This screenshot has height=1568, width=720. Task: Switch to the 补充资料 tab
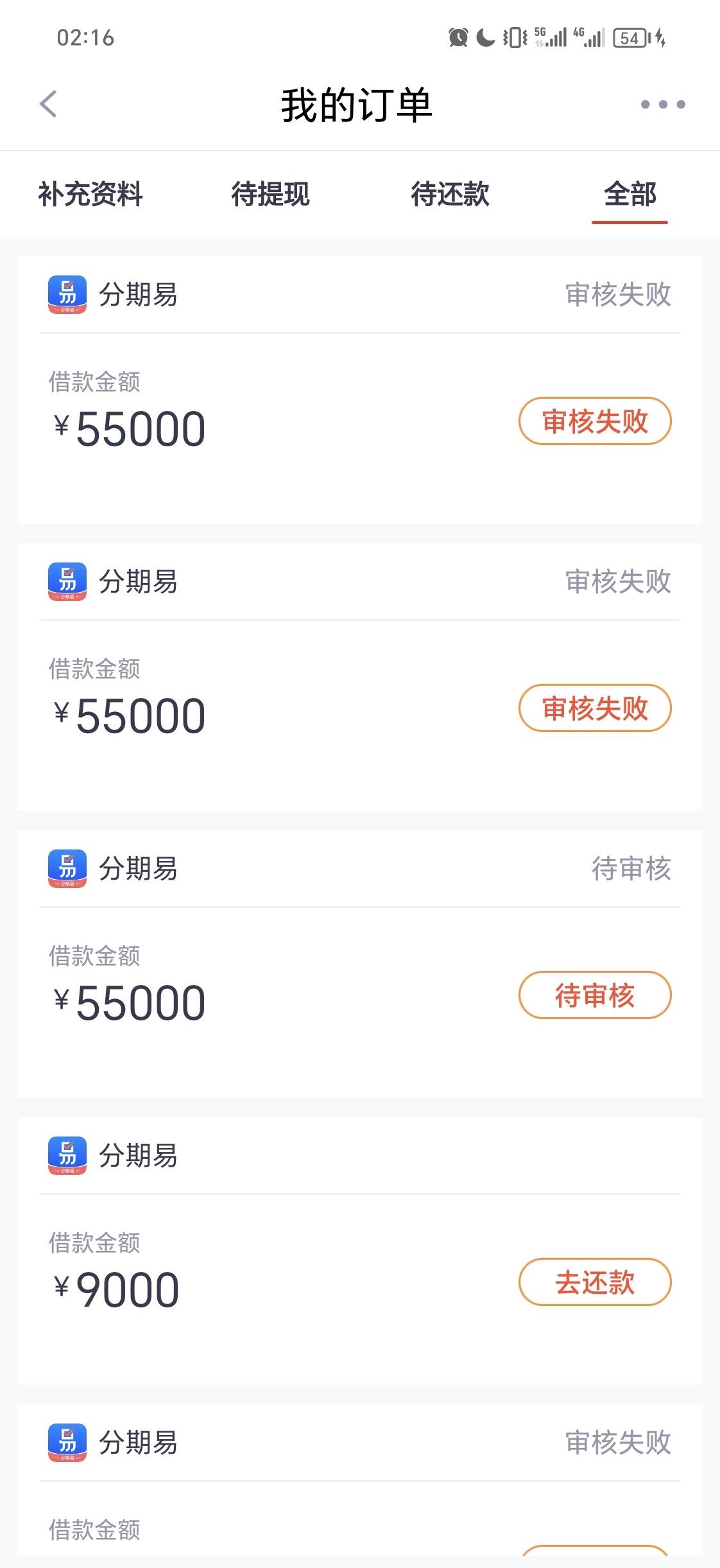pos(90,194)
